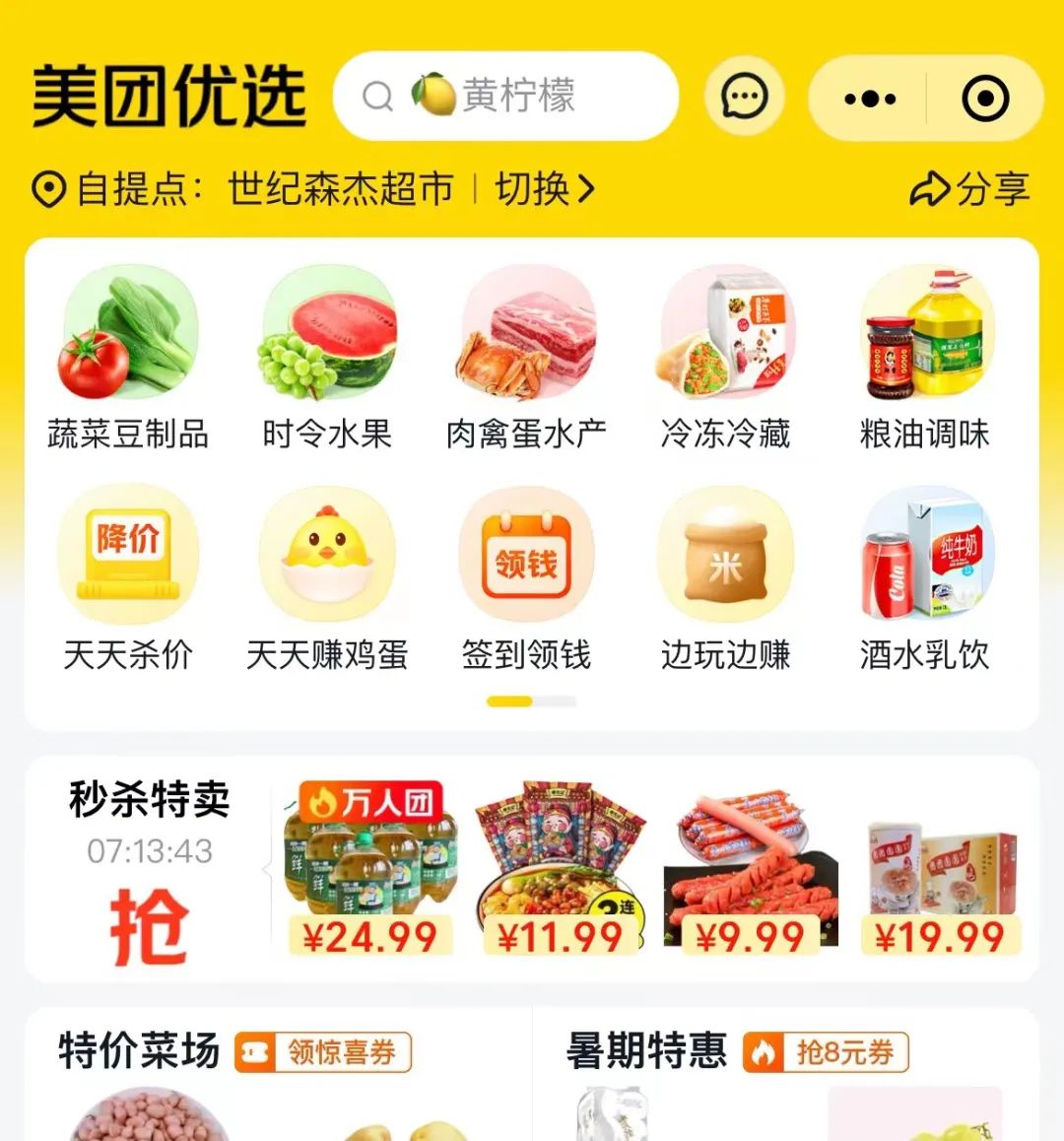Grab the 抢8元券 coupon
The image size is (1064, 1141).
coord(826,1052)
